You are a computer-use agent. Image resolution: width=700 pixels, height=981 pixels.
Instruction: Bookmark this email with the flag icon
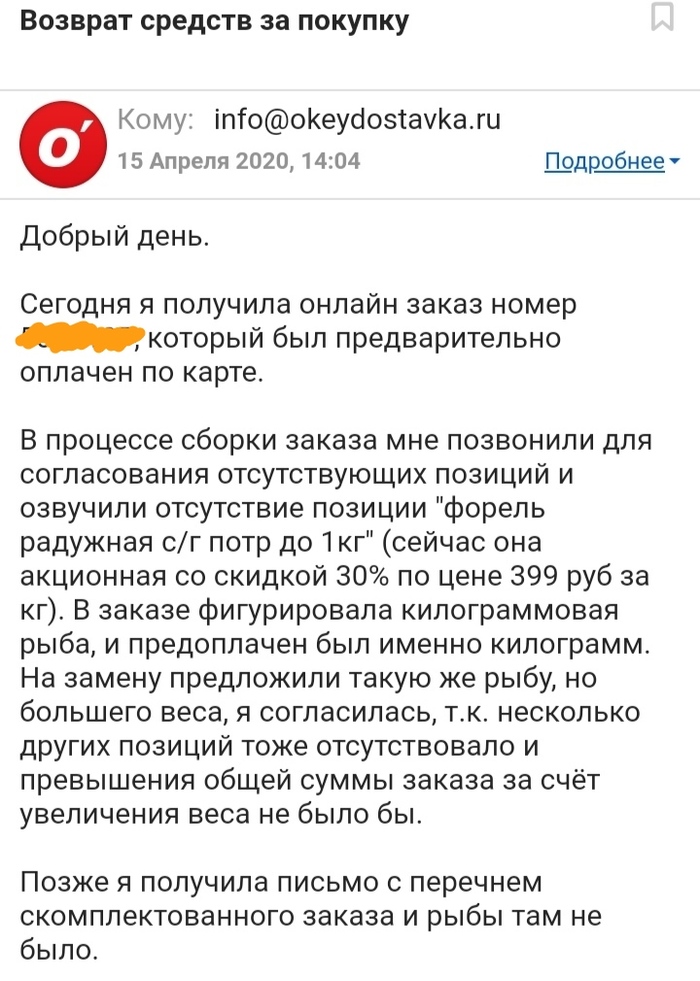pos(662,17)
